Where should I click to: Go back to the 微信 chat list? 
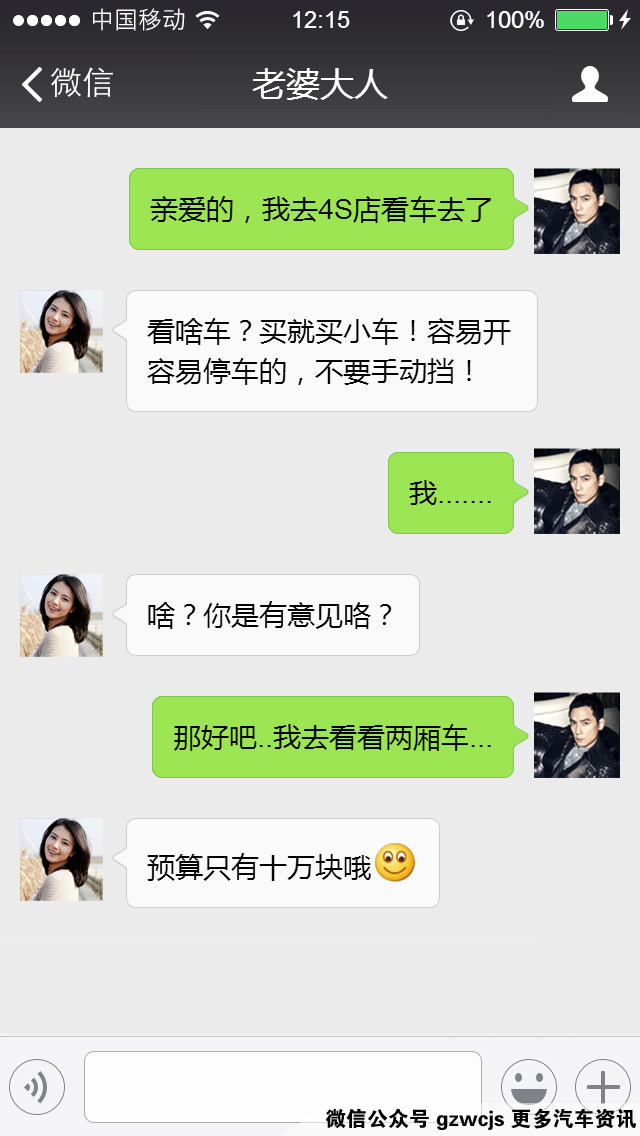(66, 84)
